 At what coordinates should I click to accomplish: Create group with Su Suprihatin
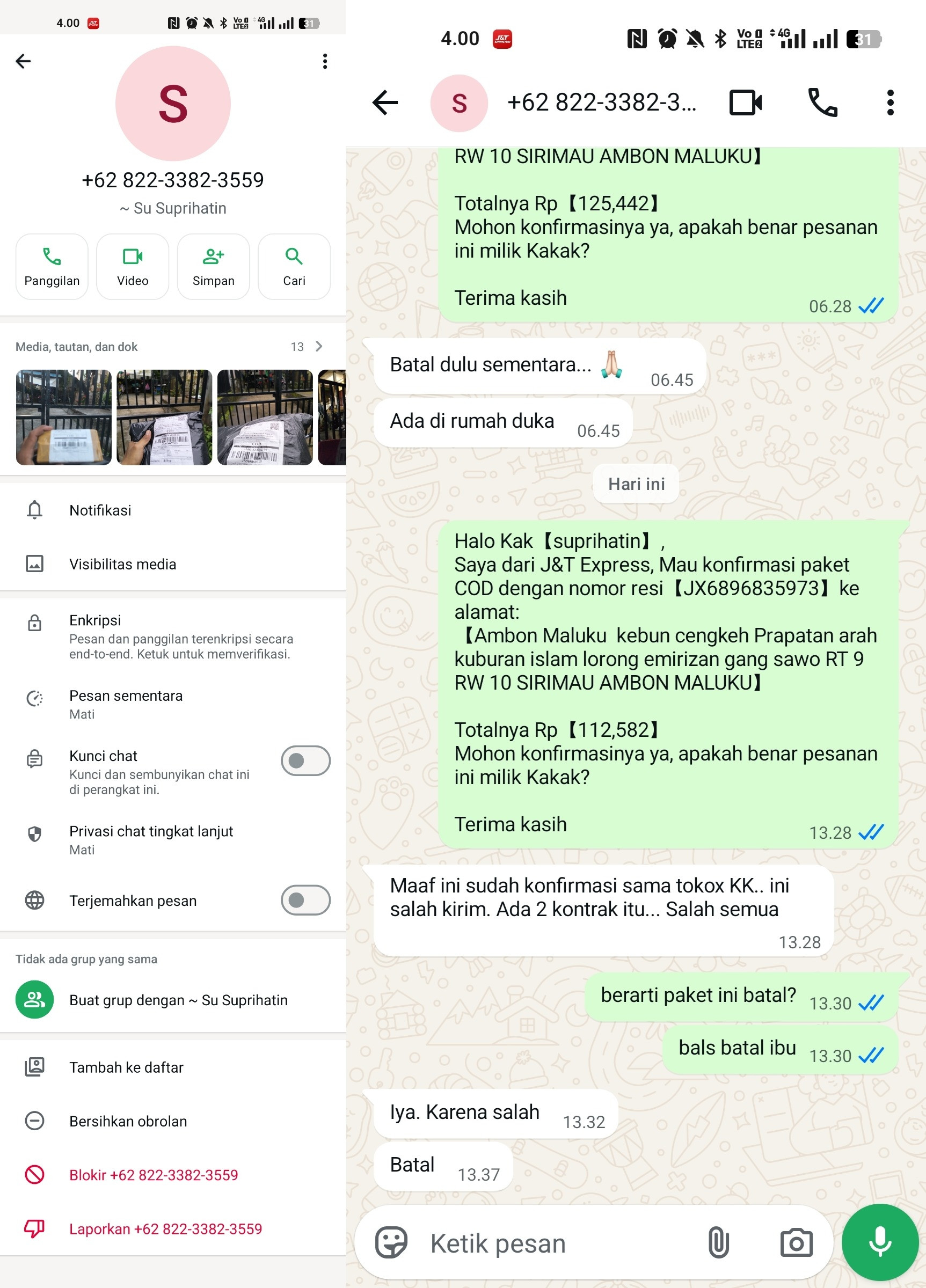(x=173, y=999)
